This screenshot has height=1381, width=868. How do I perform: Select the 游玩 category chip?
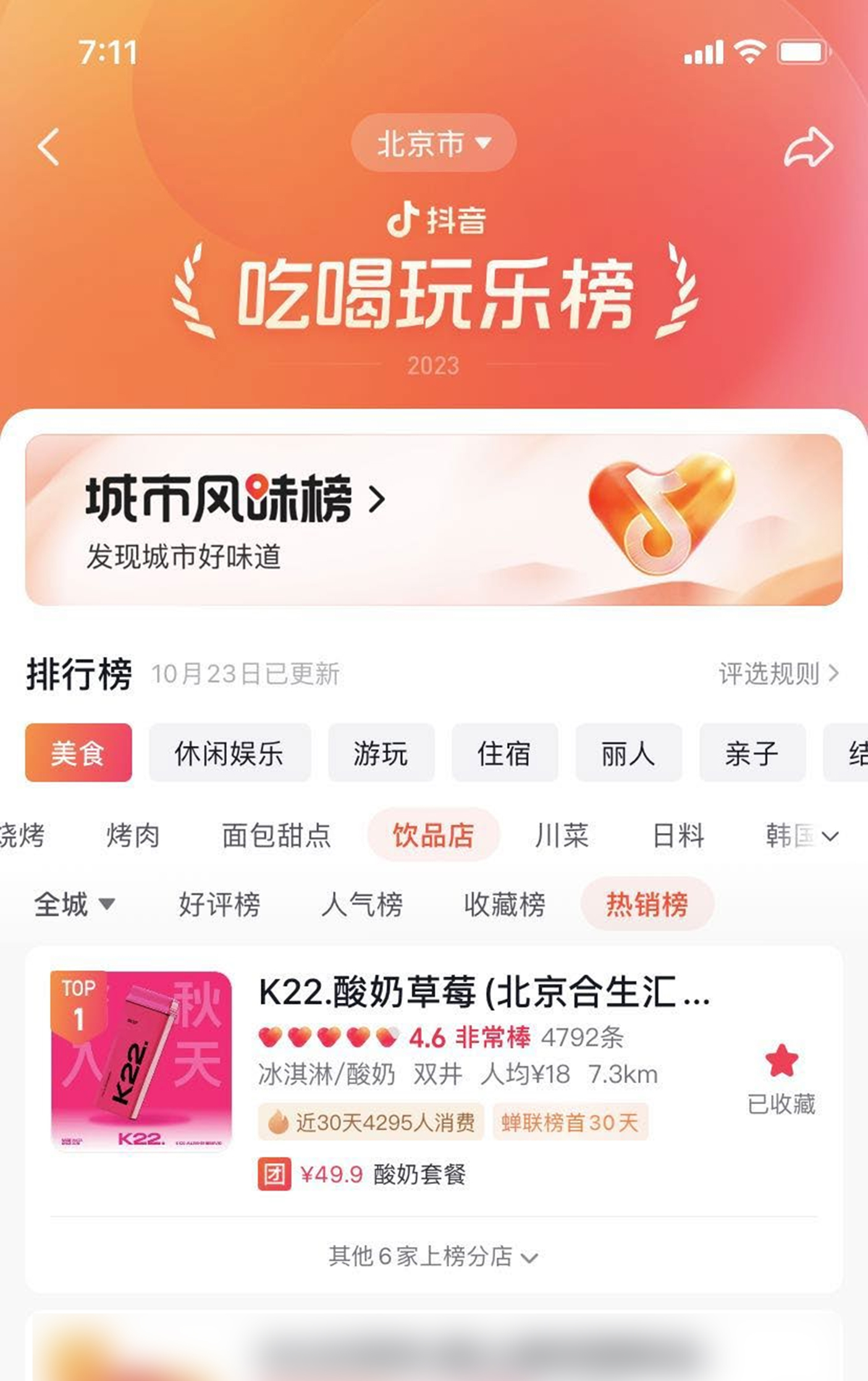[381, 753]
